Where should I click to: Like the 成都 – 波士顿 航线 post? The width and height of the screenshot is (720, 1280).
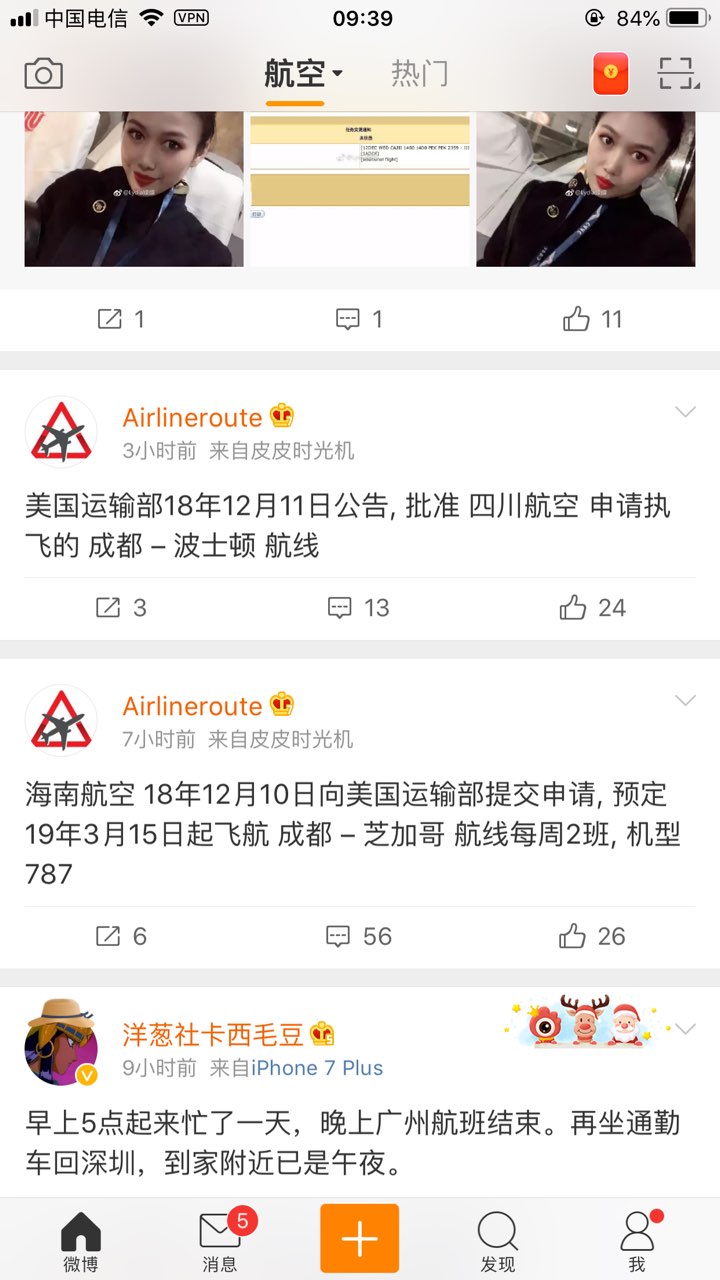tap(593, 607)
